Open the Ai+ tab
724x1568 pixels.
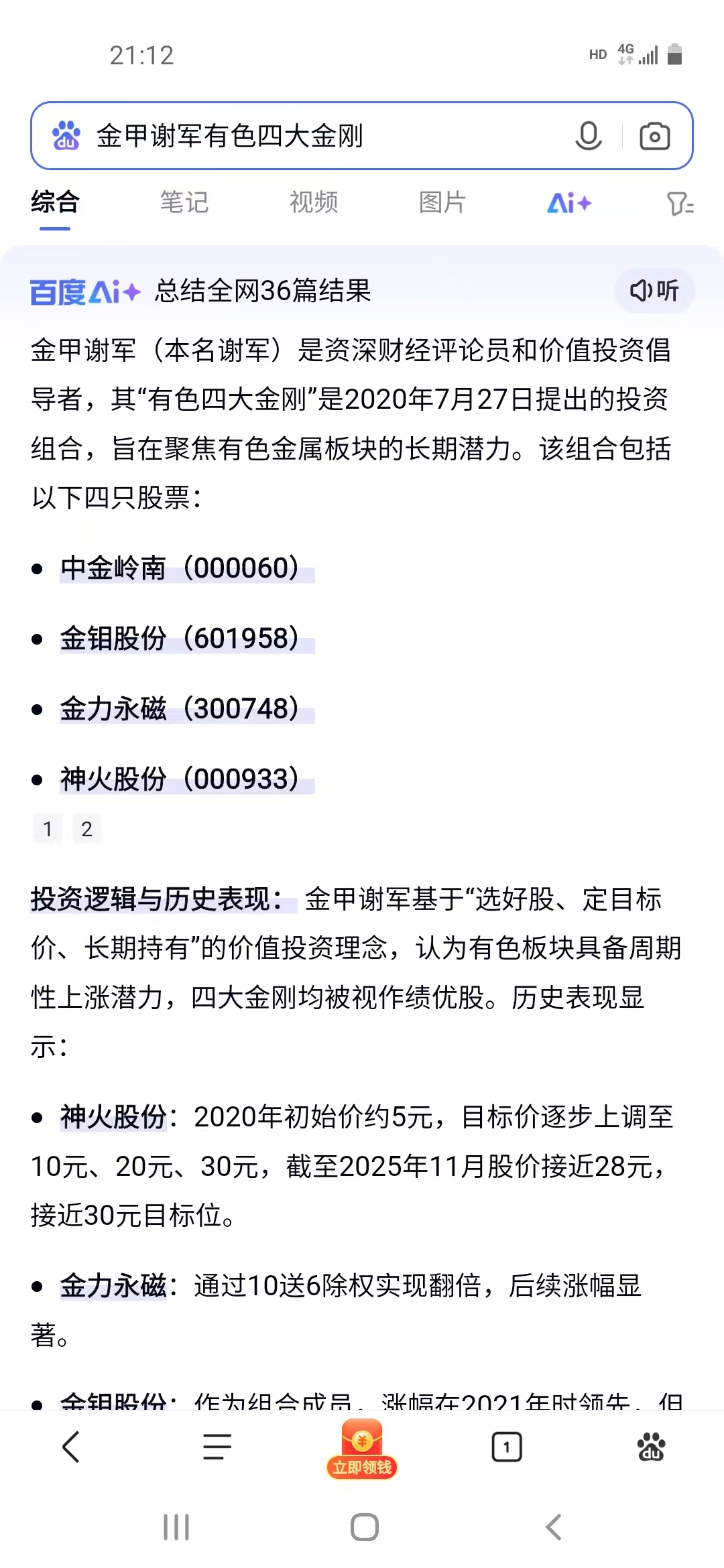pos(569,202)
